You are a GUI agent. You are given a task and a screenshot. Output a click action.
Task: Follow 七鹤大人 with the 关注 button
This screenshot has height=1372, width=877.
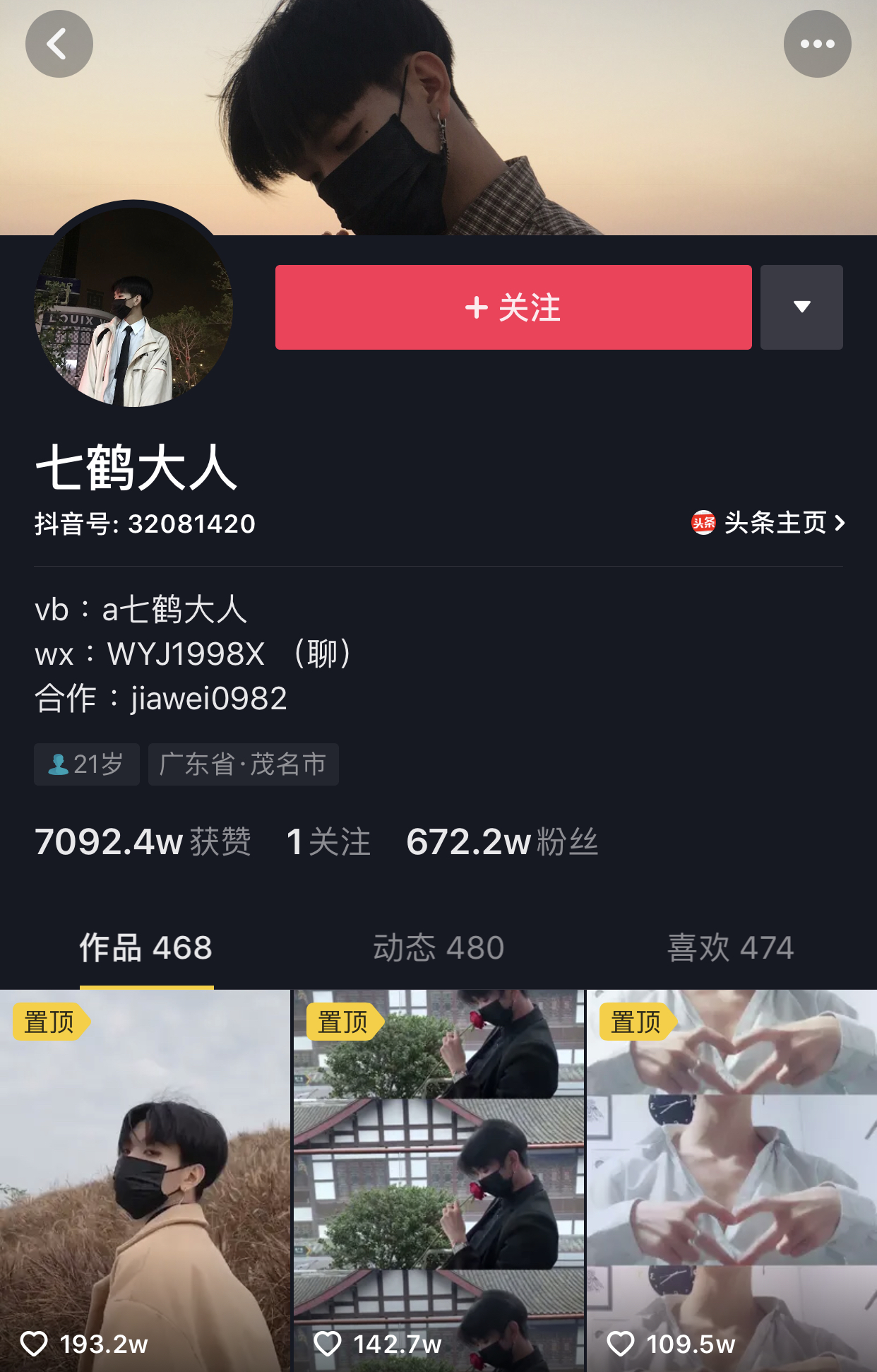tap(513, 307)
